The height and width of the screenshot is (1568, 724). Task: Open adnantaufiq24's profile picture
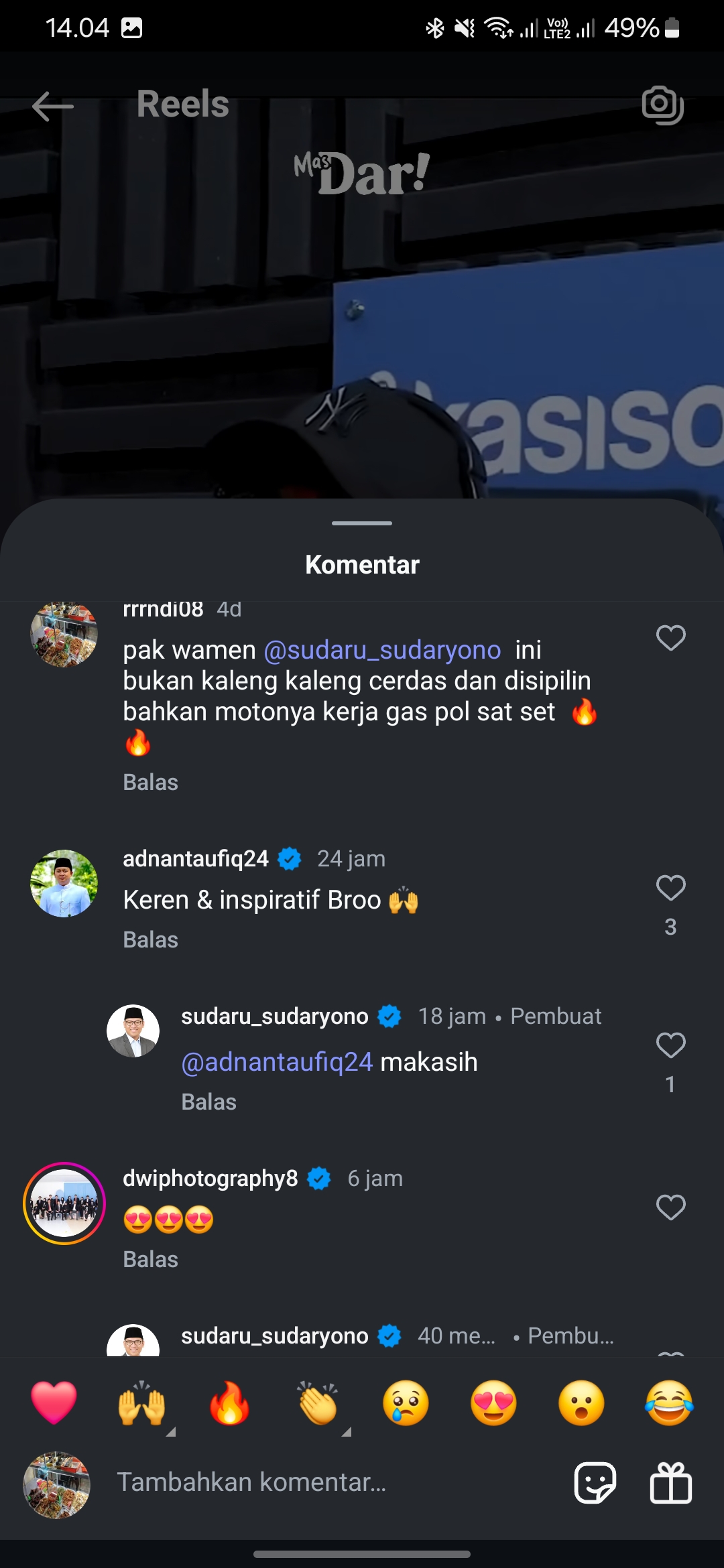pos(64,883)
